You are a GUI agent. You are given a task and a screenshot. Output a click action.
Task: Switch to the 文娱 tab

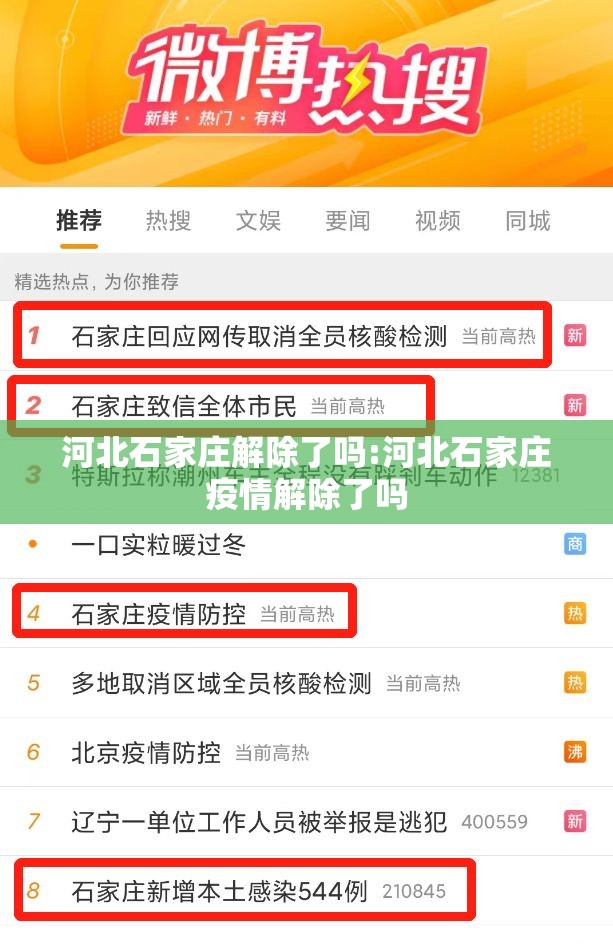coord(258,220)
